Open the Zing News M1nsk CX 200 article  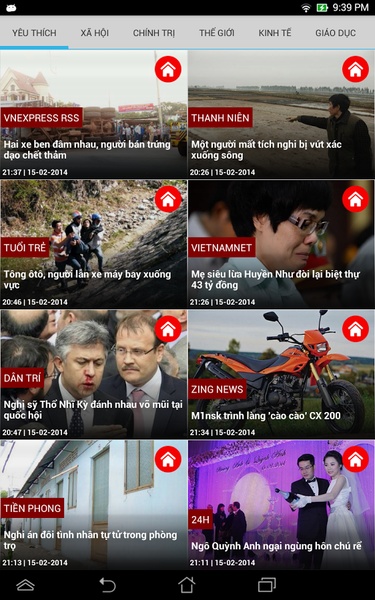pos(281,374)
